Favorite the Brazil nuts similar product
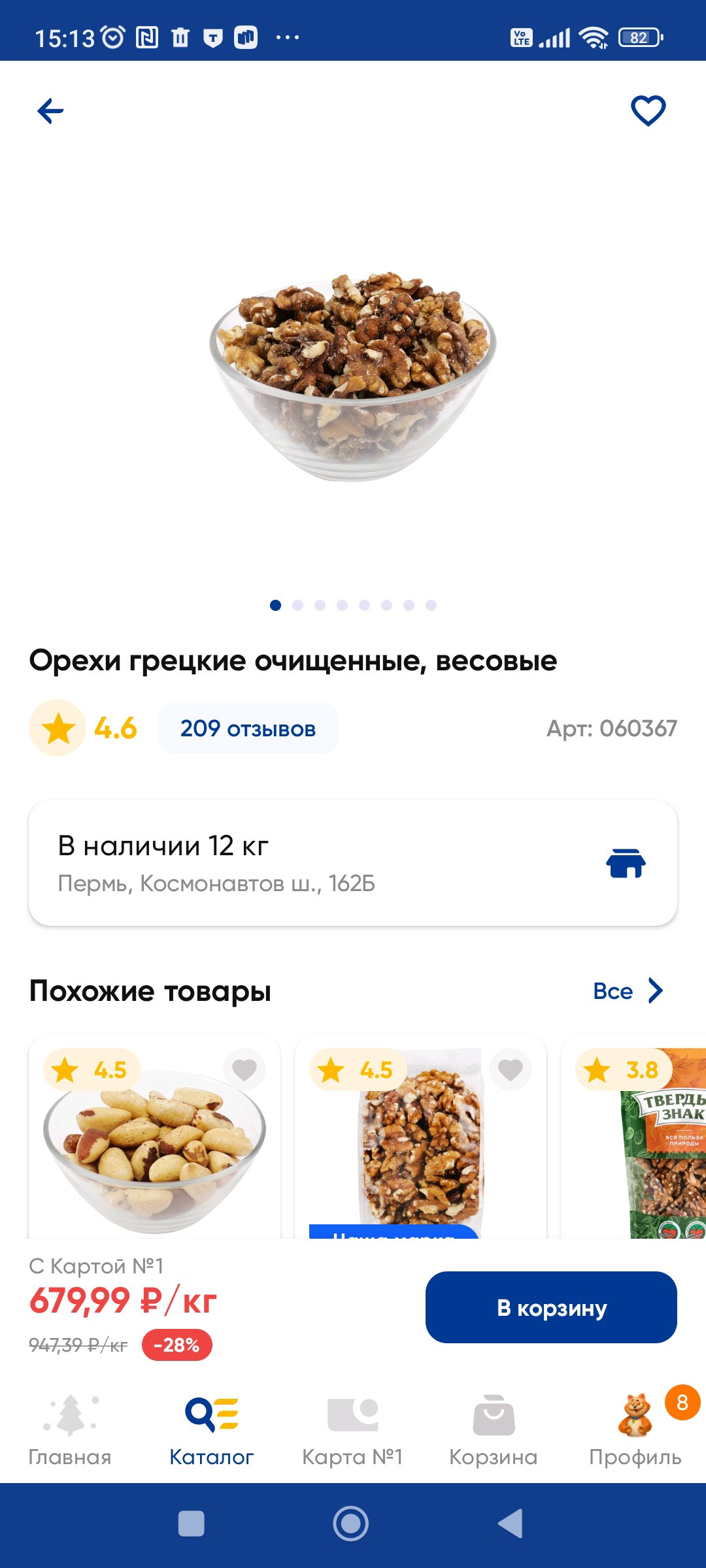This screenshot has width=706, height=1568. tap(244, 1070)
